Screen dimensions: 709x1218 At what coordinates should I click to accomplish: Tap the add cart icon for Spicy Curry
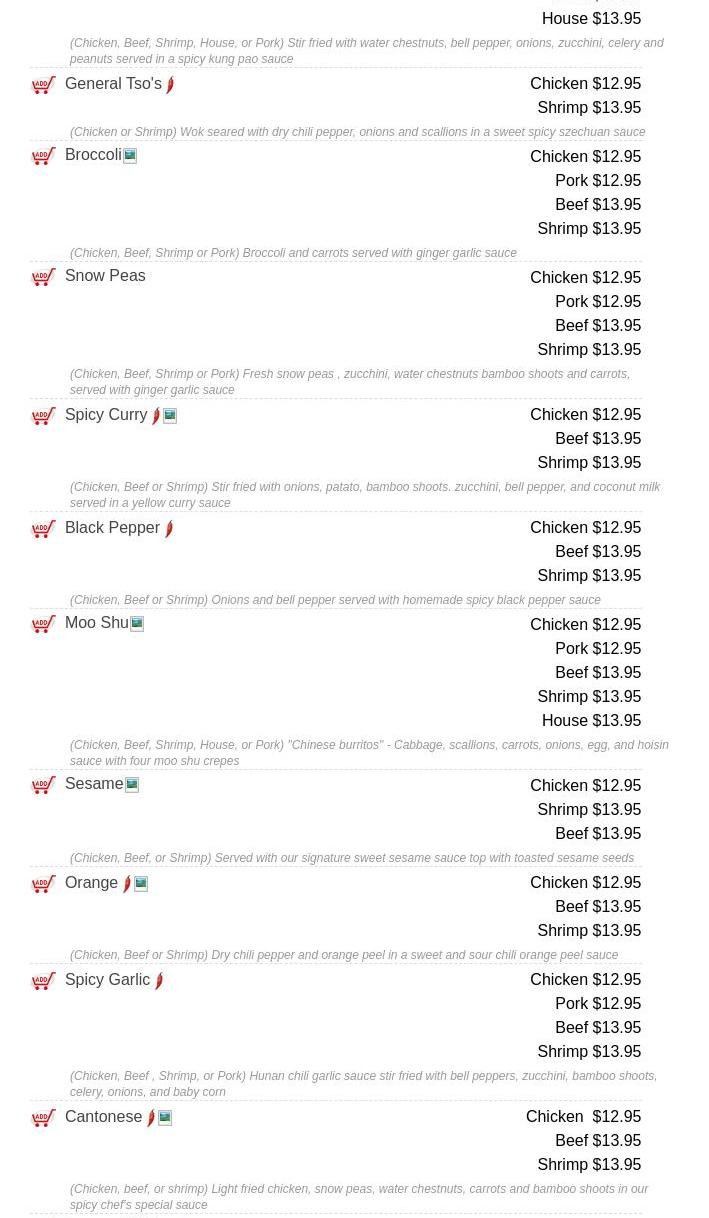pyautogui.click(x=44, y=417)
